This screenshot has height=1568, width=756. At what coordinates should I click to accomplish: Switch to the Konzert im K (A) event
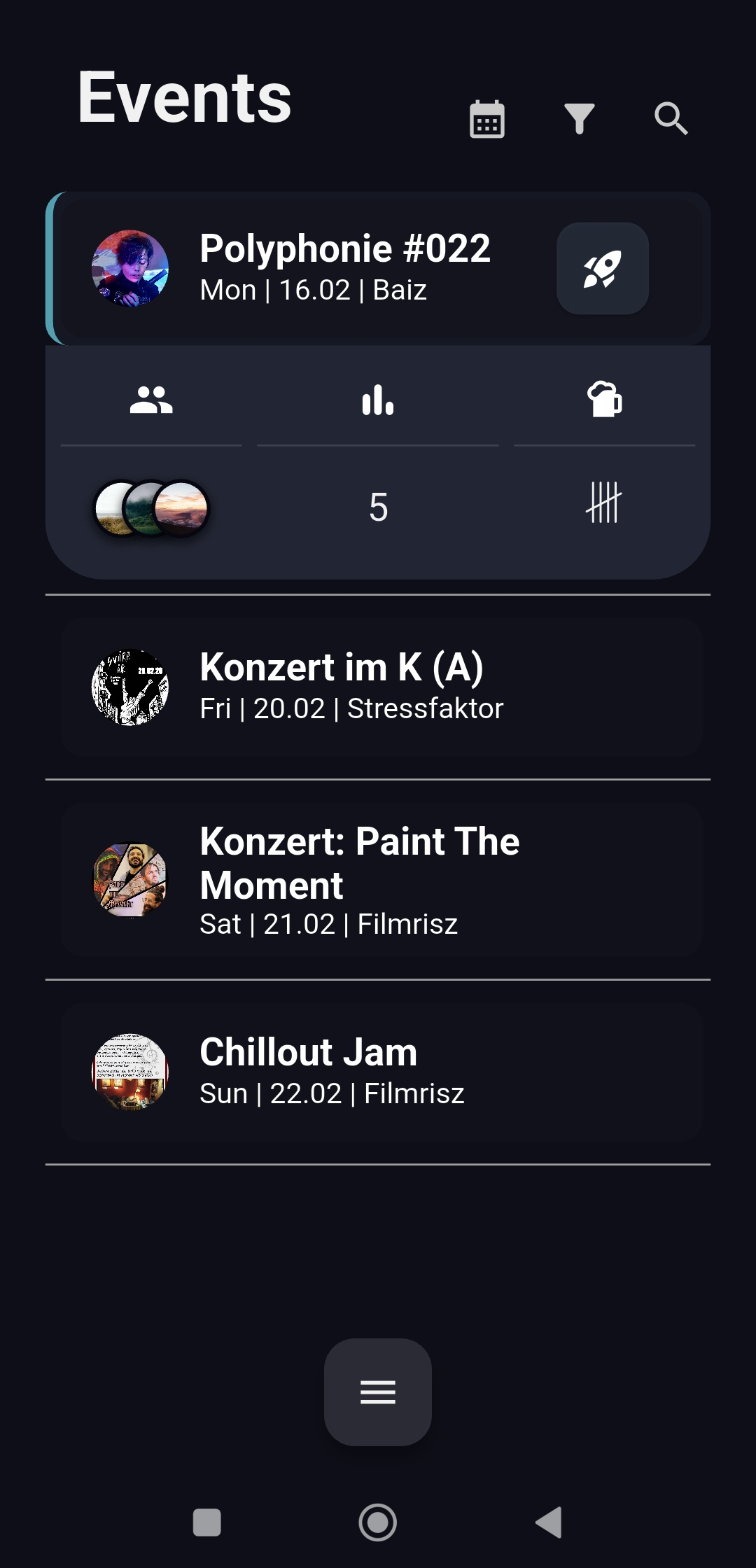point(378,686)
